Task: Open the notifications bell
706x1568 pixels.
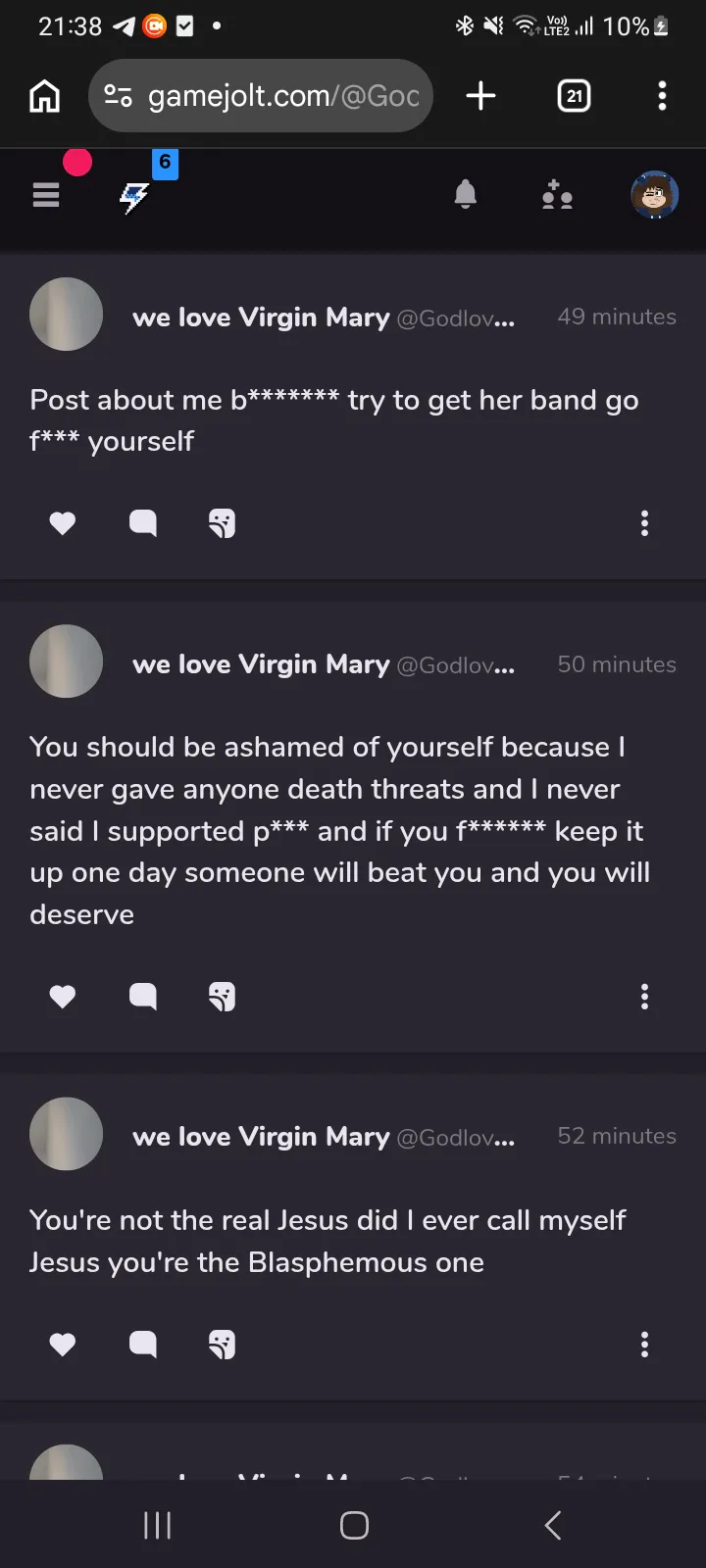Action: 466,195
